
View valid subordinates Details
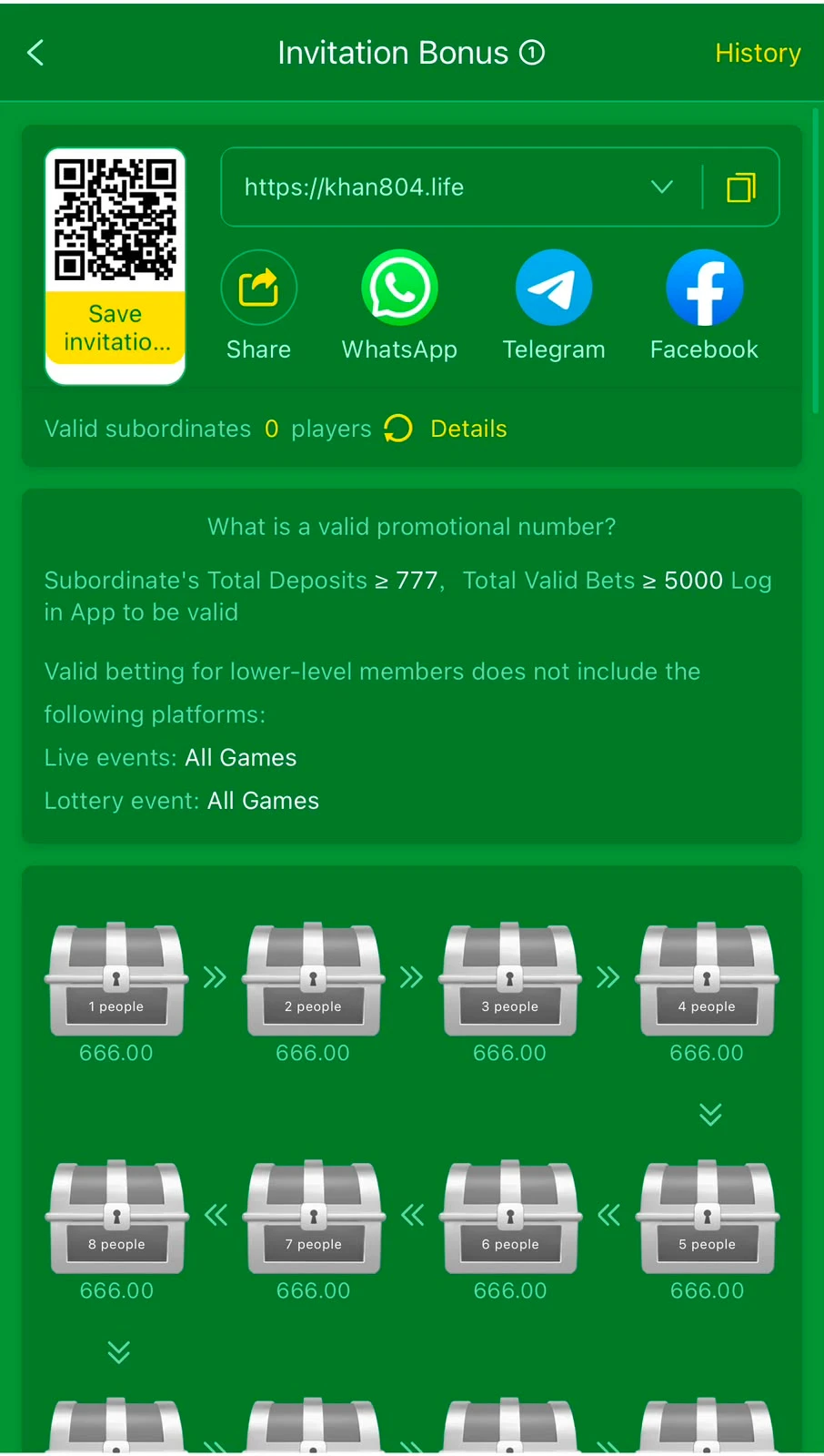pos(468,429)
